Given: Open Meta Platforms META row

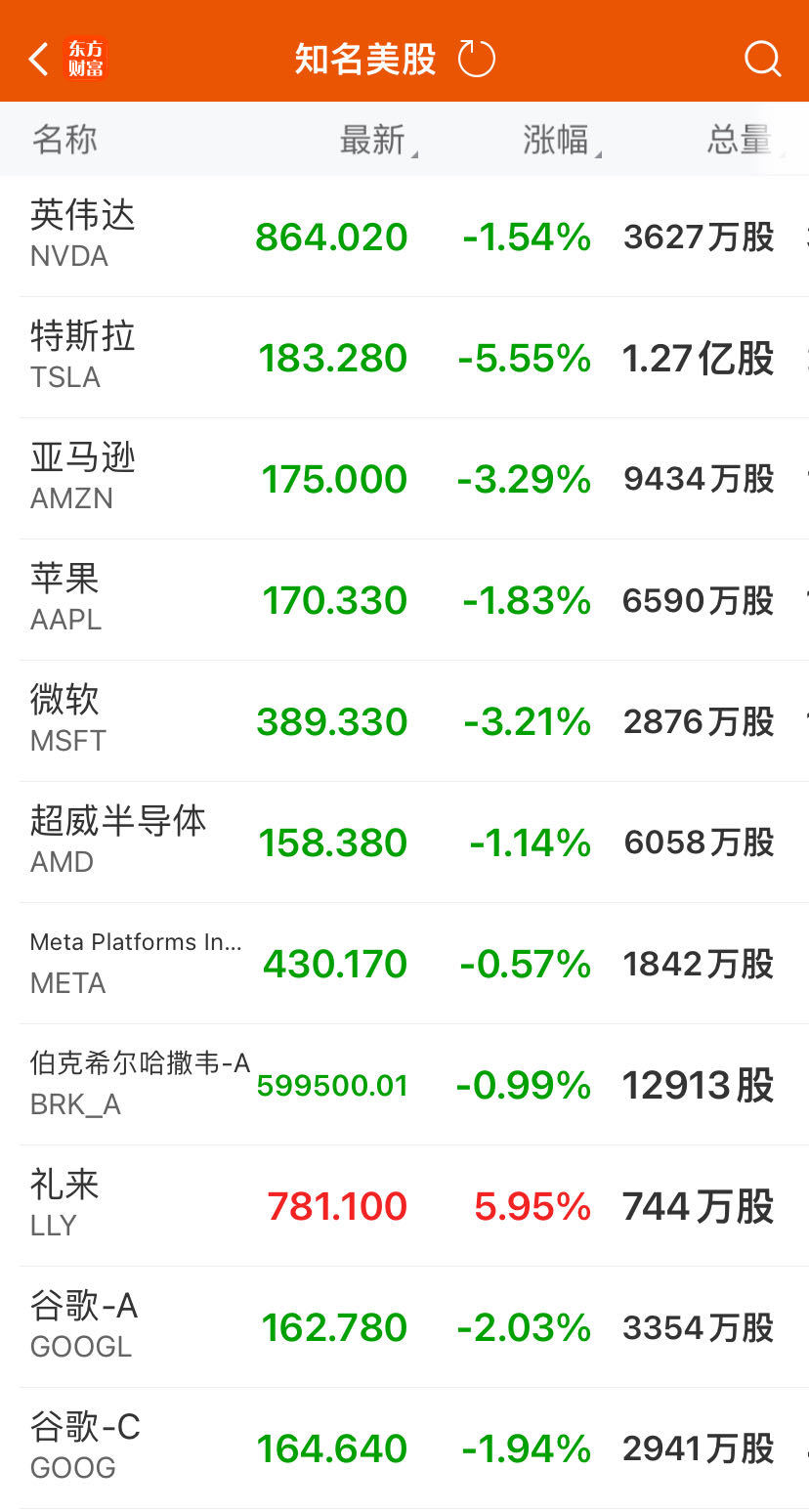Looking at the screenshot, I should point(404,964).
